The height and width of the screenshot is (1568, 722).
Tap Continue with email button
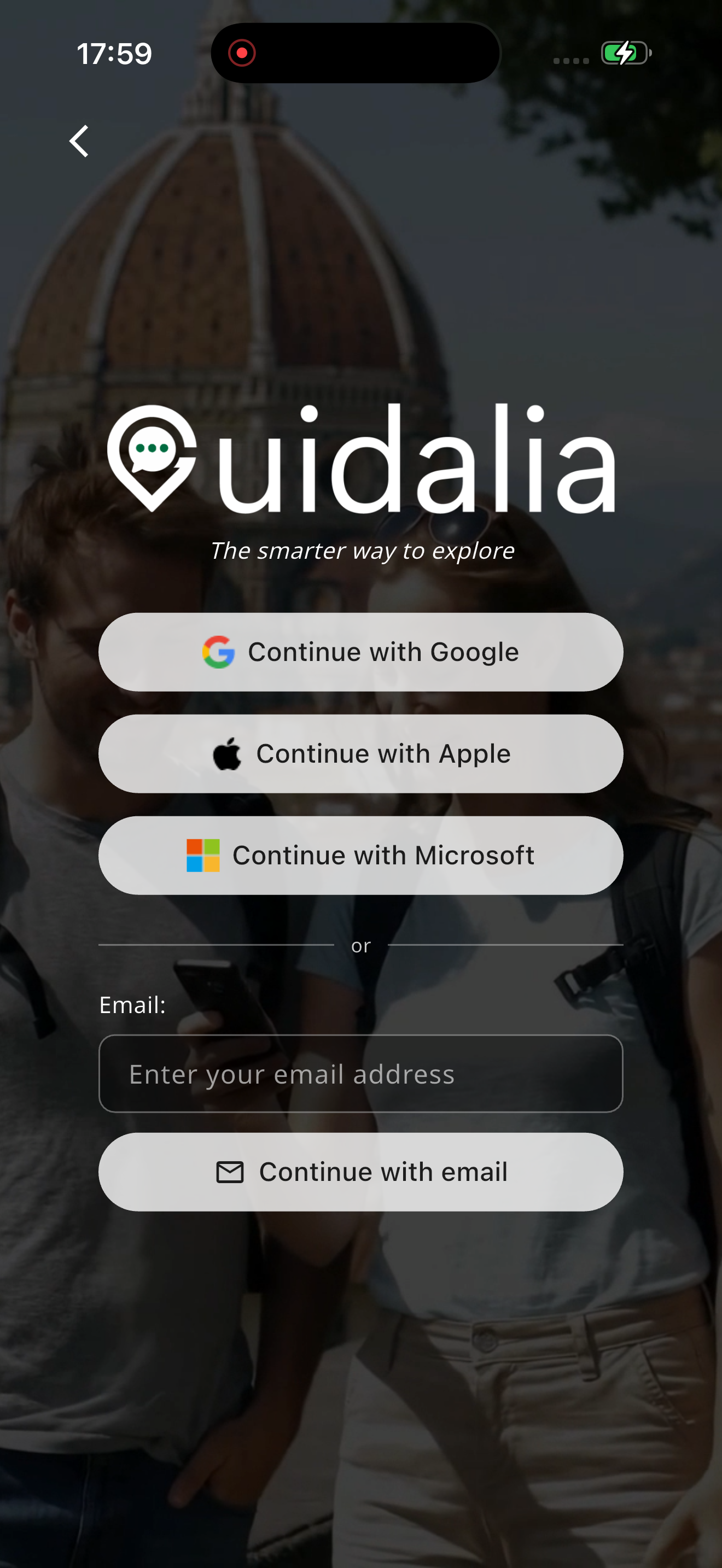coord(360,1172)
